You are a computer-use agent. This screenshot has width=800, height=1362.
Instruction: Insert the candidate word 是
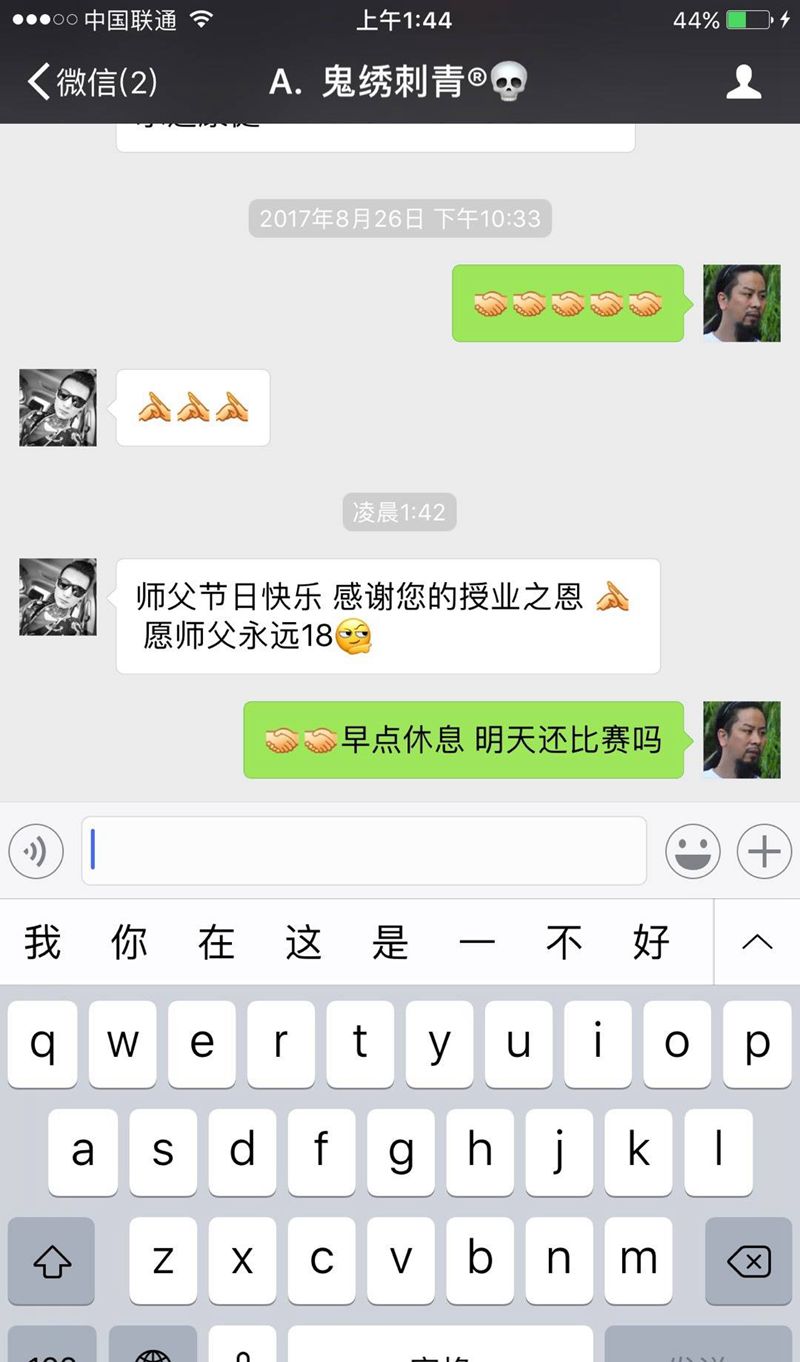pos(390,942)
